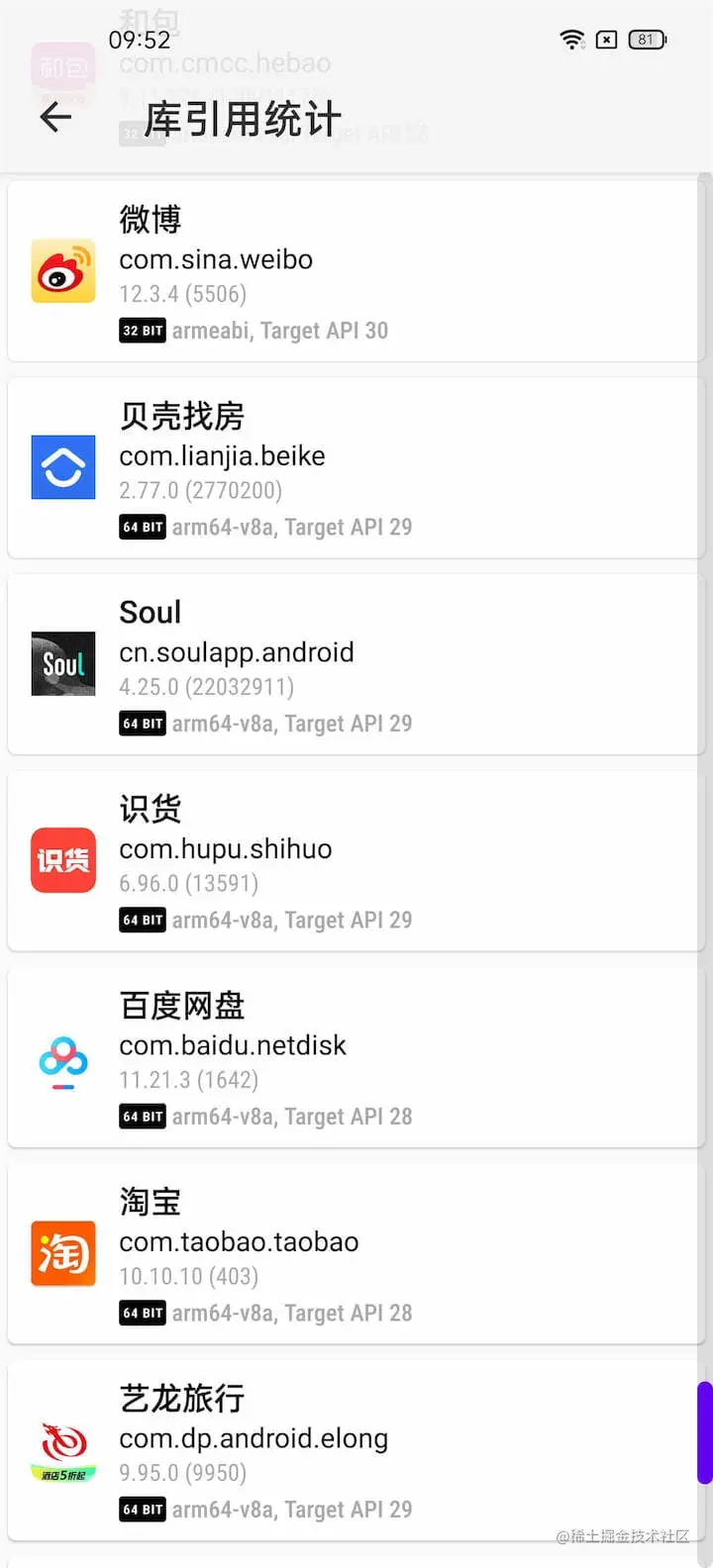
Task: Tap the package name com.lianjia.beike
Action: (x=222, y=455)
